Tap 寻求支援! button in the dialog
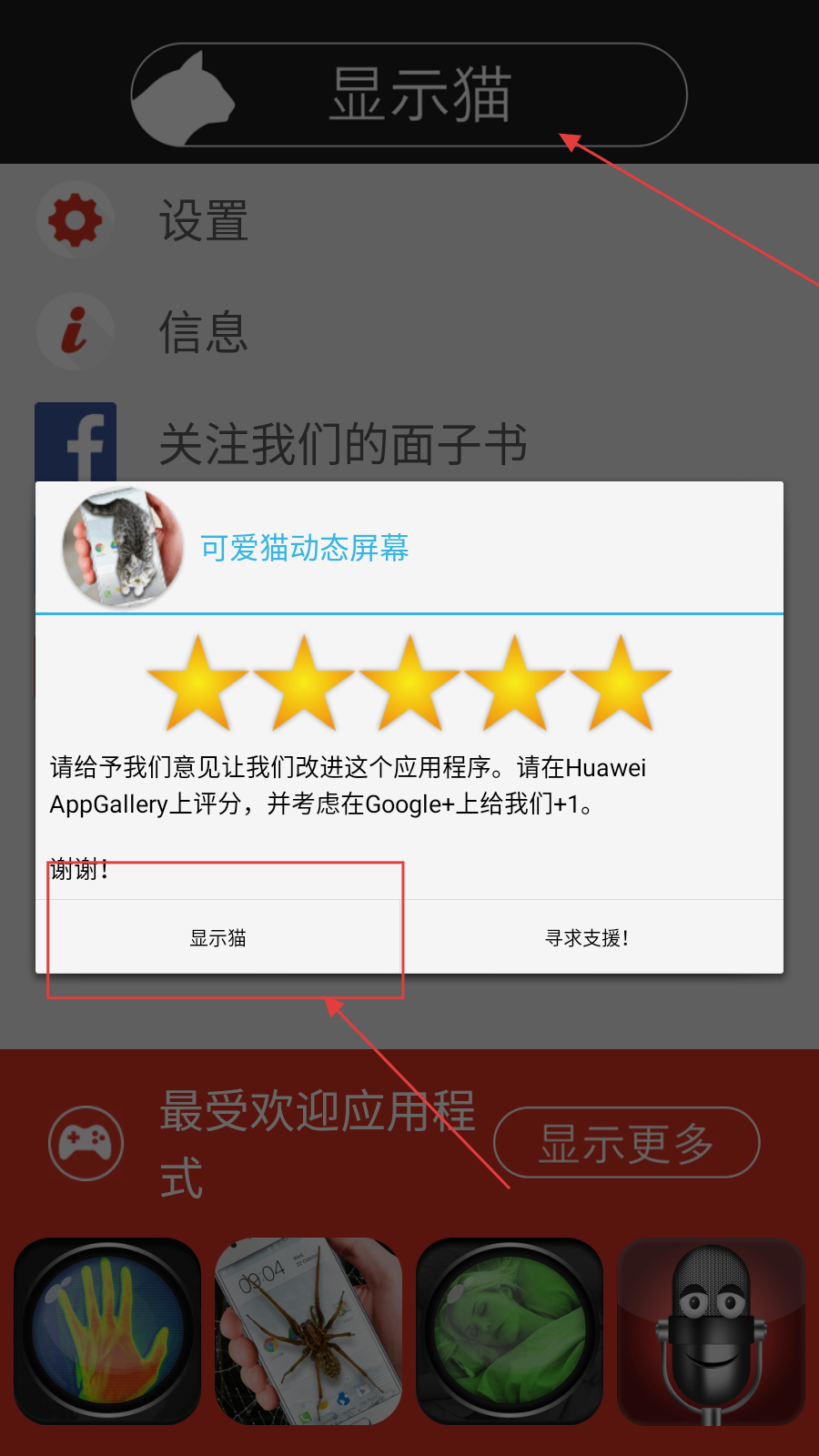This screenshot has height=1456, width=819. click(588, 937)
